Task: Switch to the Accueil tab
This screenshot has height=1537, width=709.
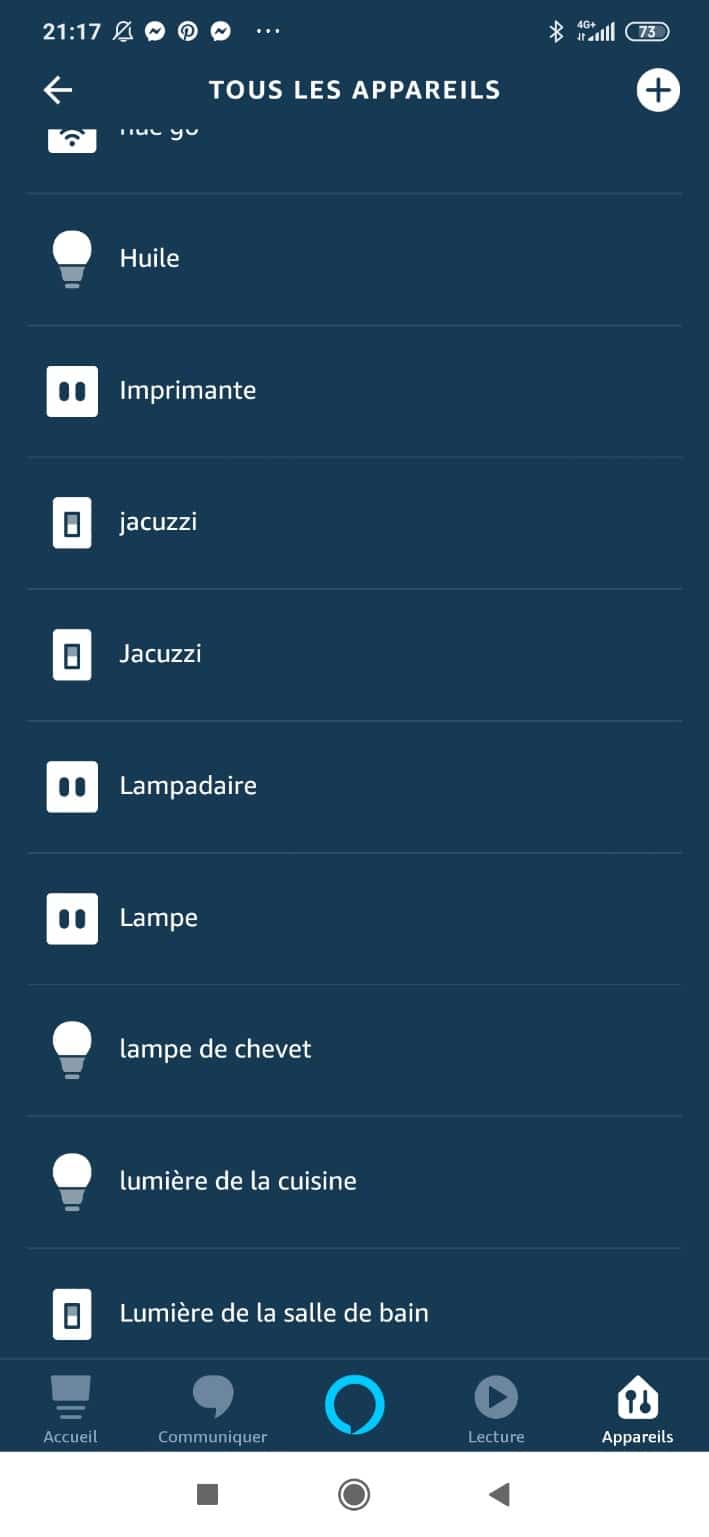Action: pos(71,1410)
